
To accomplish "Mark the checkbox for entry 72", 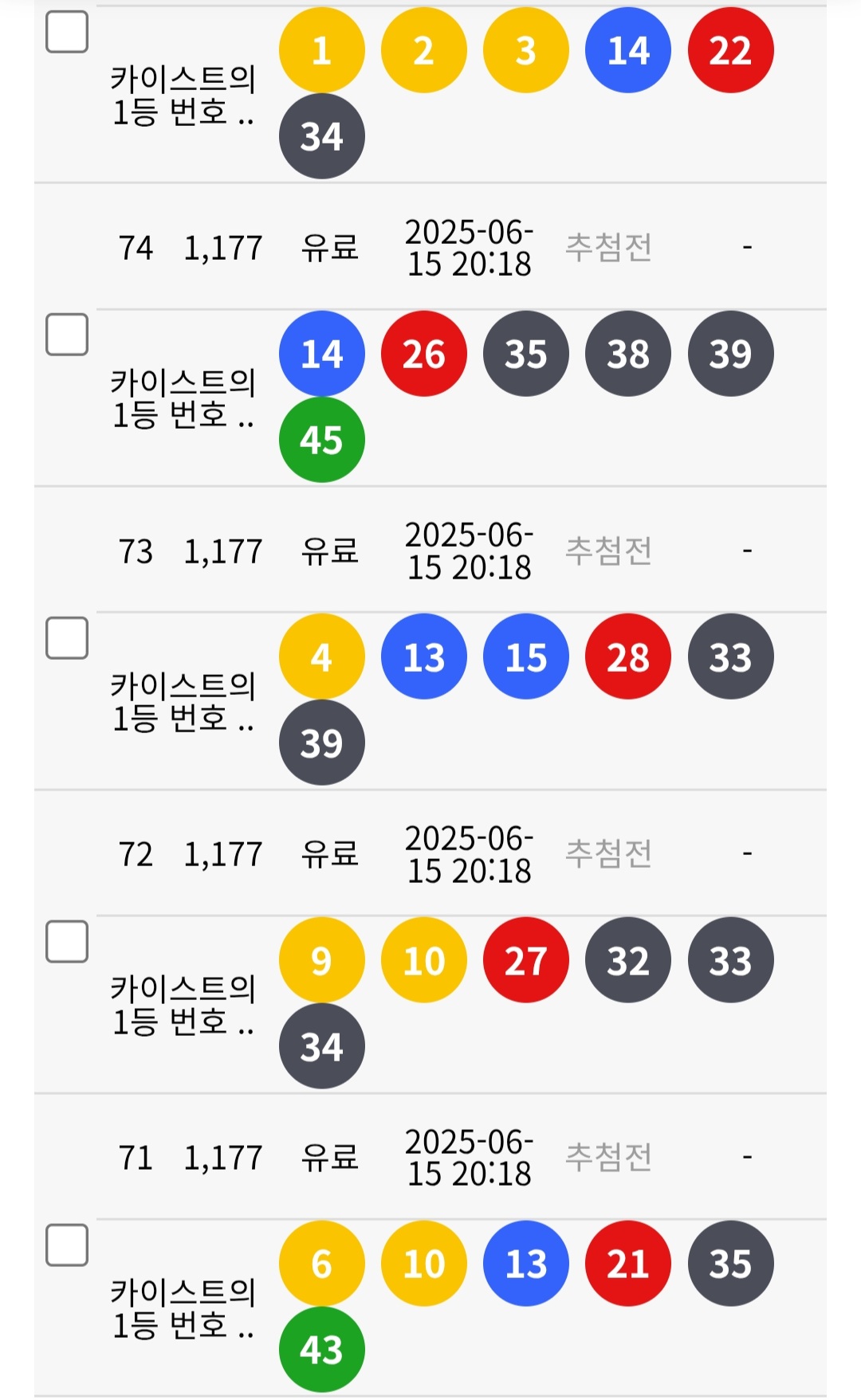I will tap(67, 941).
